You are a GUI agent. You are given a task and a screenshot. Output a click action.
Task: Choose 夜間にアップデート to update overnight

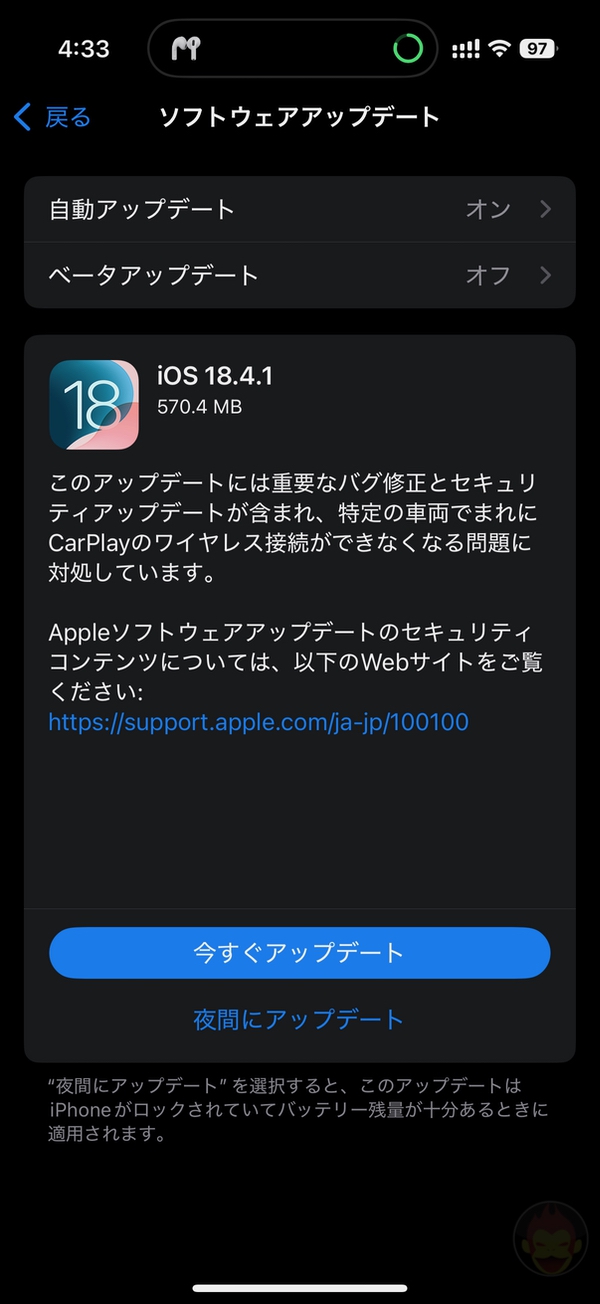[299, 1019]
